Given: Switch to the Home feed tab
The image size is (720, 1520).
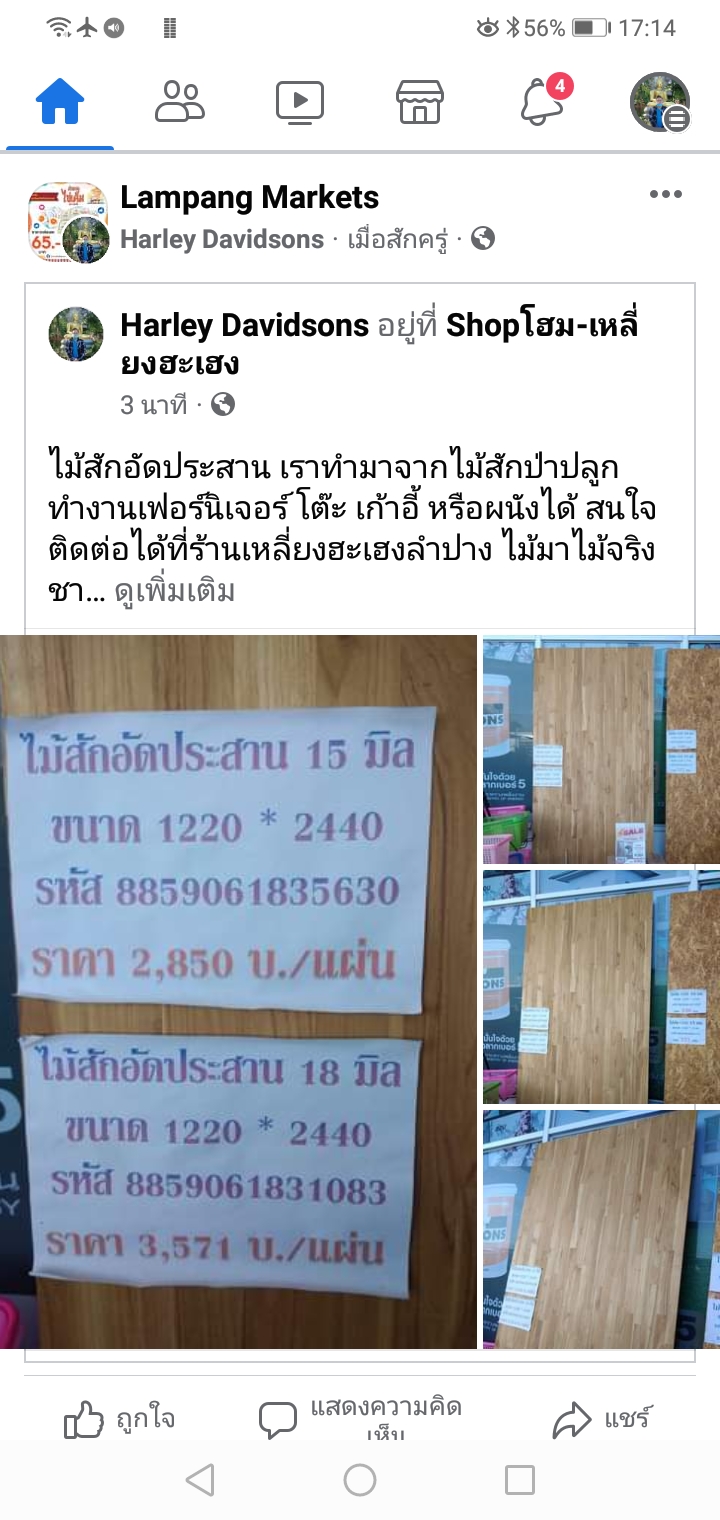Looking at the screenshot, I should 60,101.
